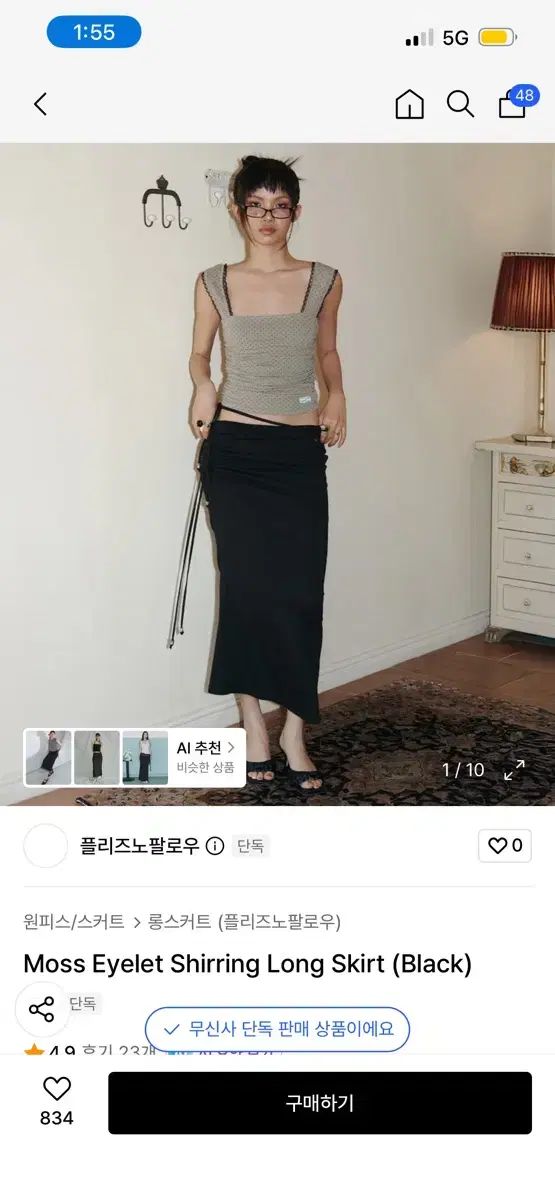Viewport: 555px width, 1200px height.
Task: Add product to wishlist with heart 834
Action: click(57, 1101)
